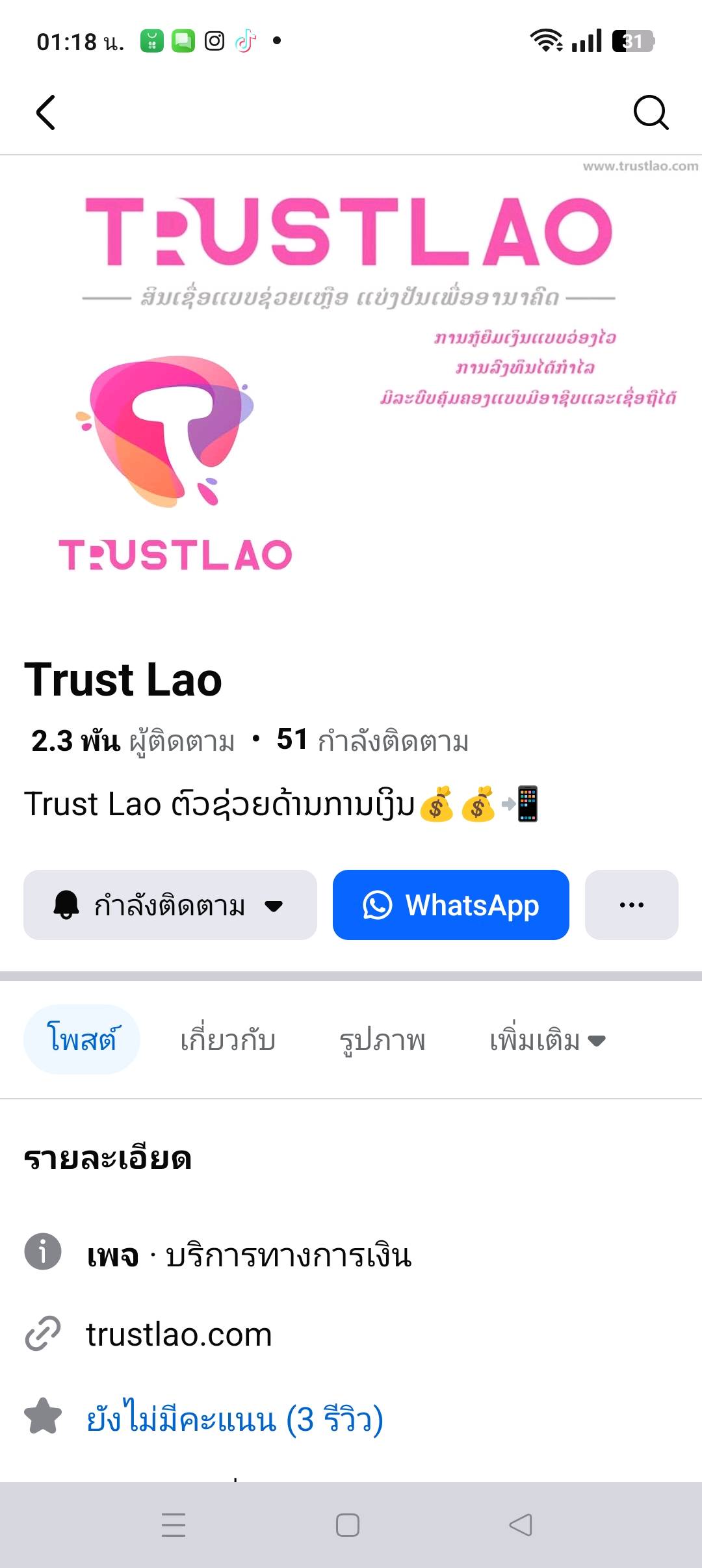Expand the กำลังติดตาม following dropdown
This screenshot has height=1568, width=702.
click(170, 905)
